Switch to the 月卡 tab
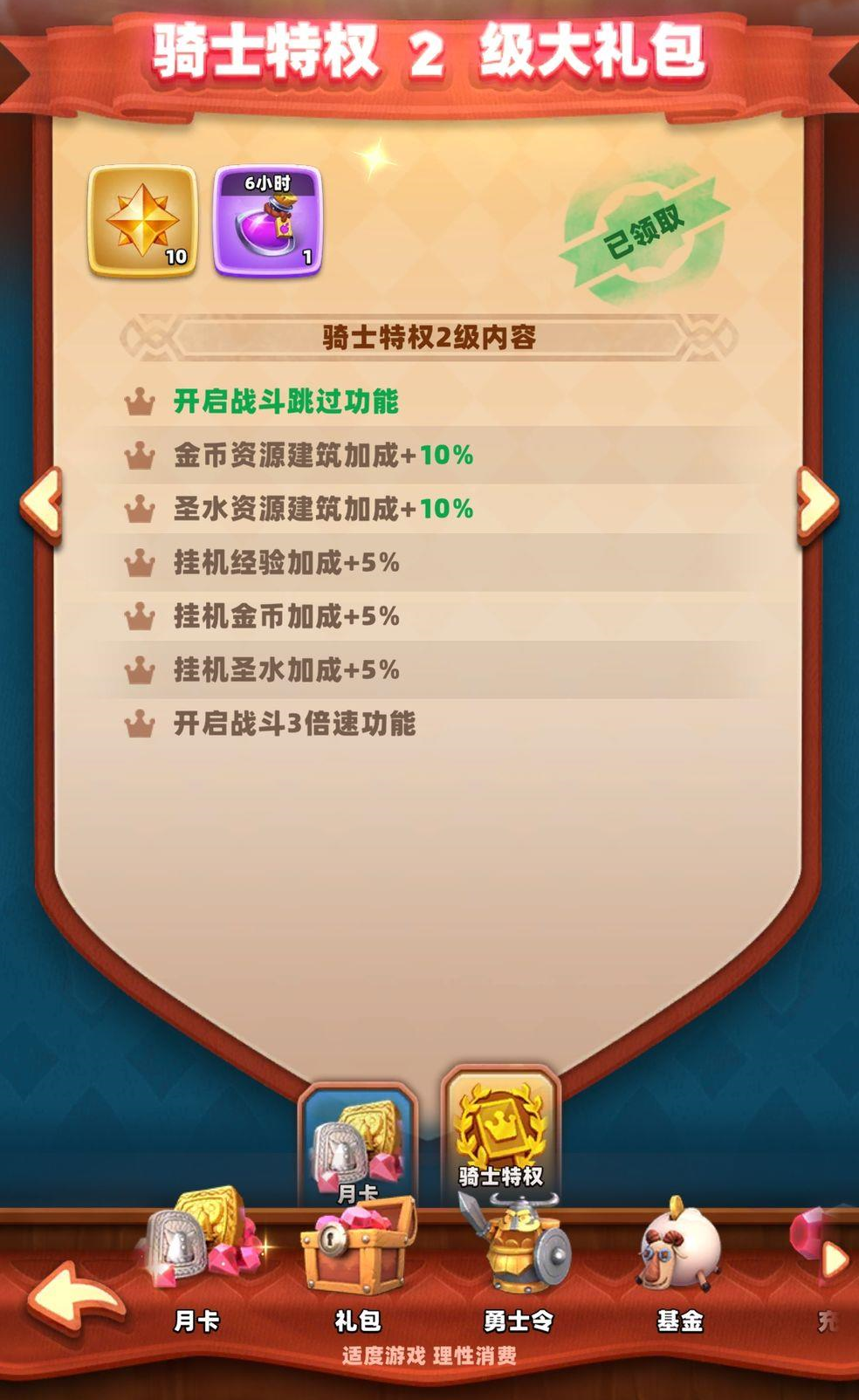 [196, 1266]
